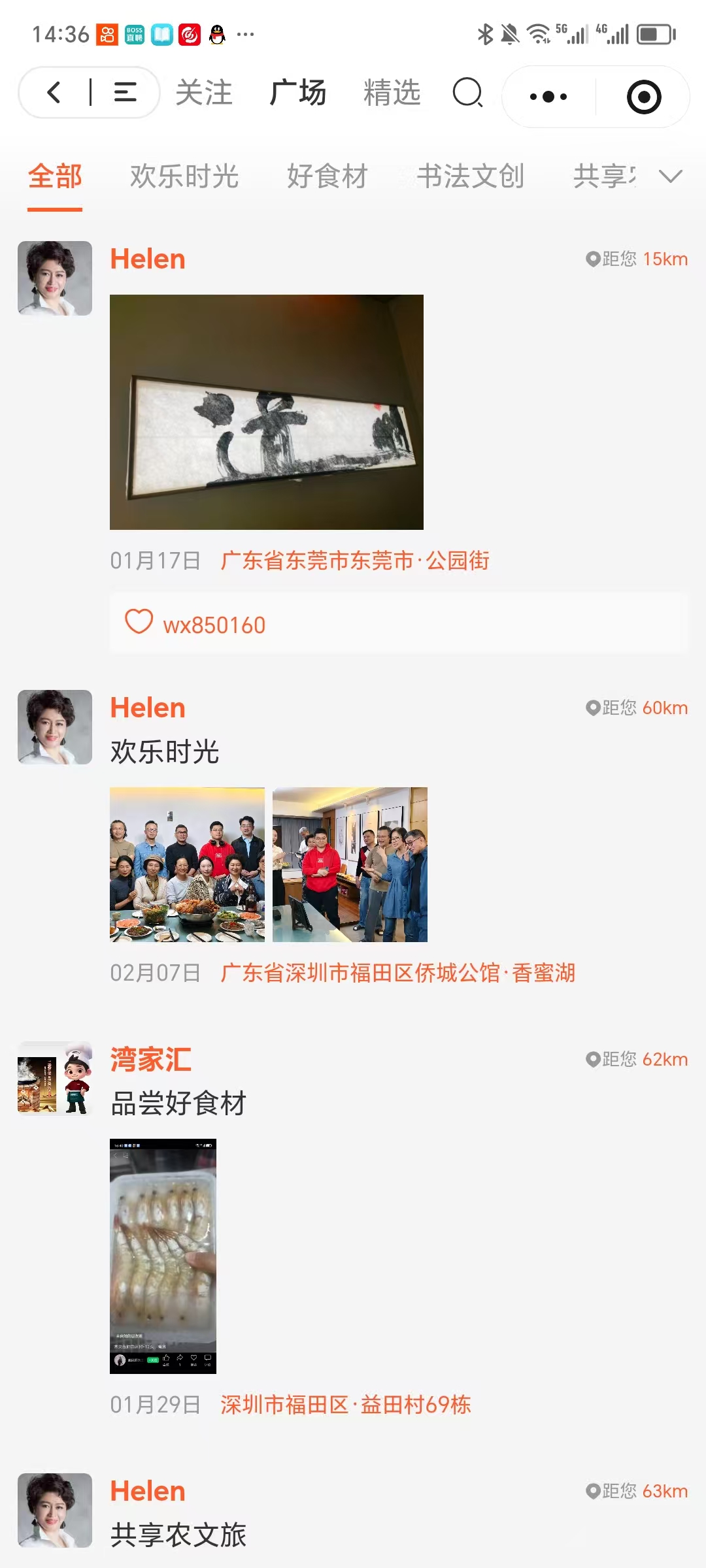Select the 好食材 category
This screenshot has width=706, height=1568.
pyautogui.click(x=327, y=176)
